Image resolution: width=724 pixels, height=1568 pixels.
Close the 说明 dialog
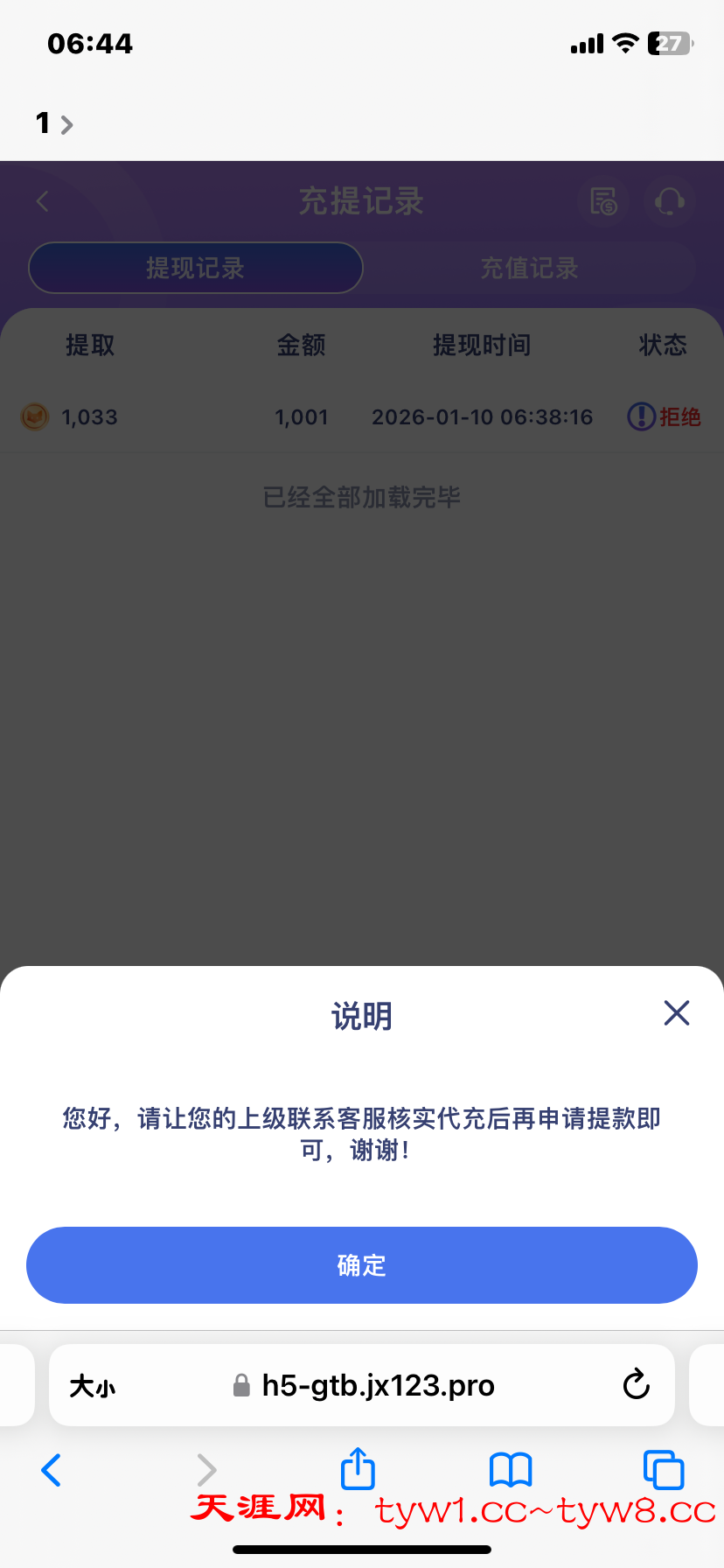coord(676,1013)
